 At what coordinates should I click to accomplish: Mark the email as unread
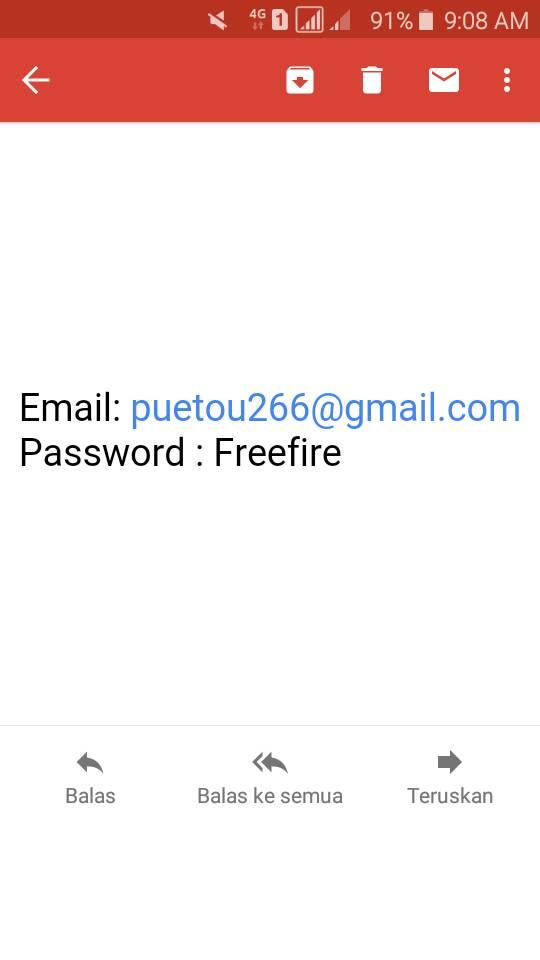[444, 80]
